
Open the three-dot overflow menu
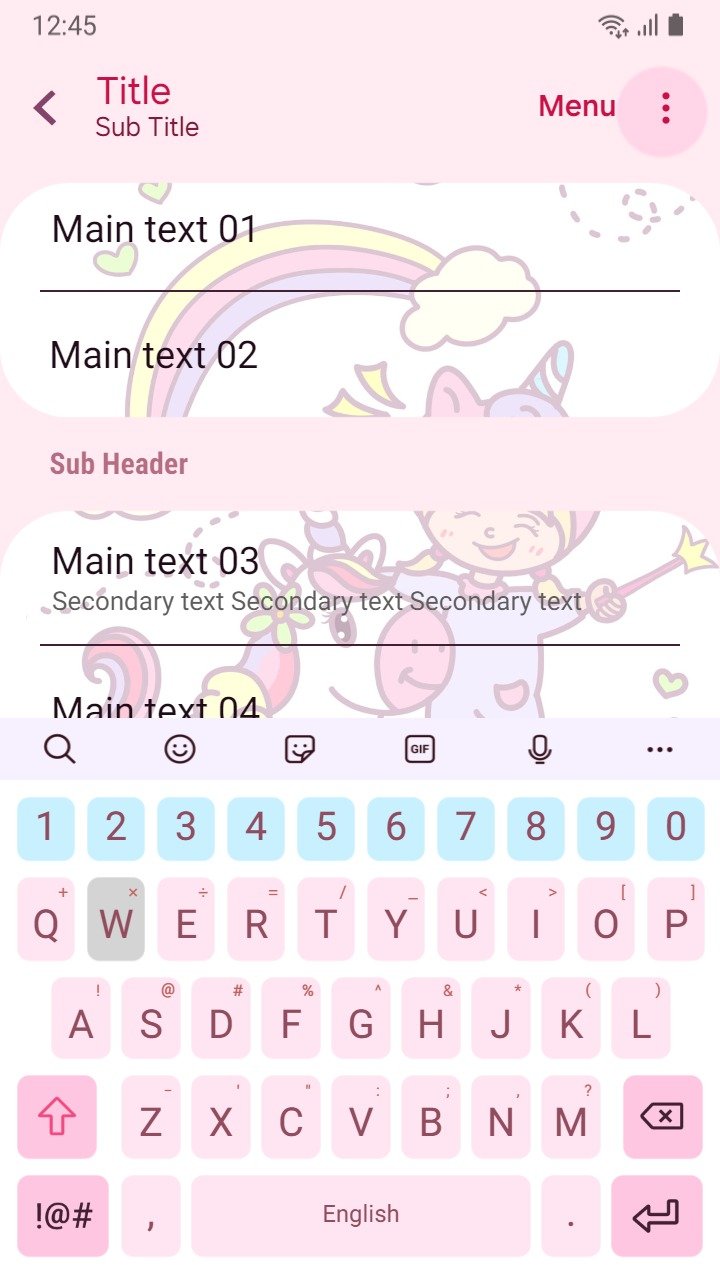click(665, 108)
